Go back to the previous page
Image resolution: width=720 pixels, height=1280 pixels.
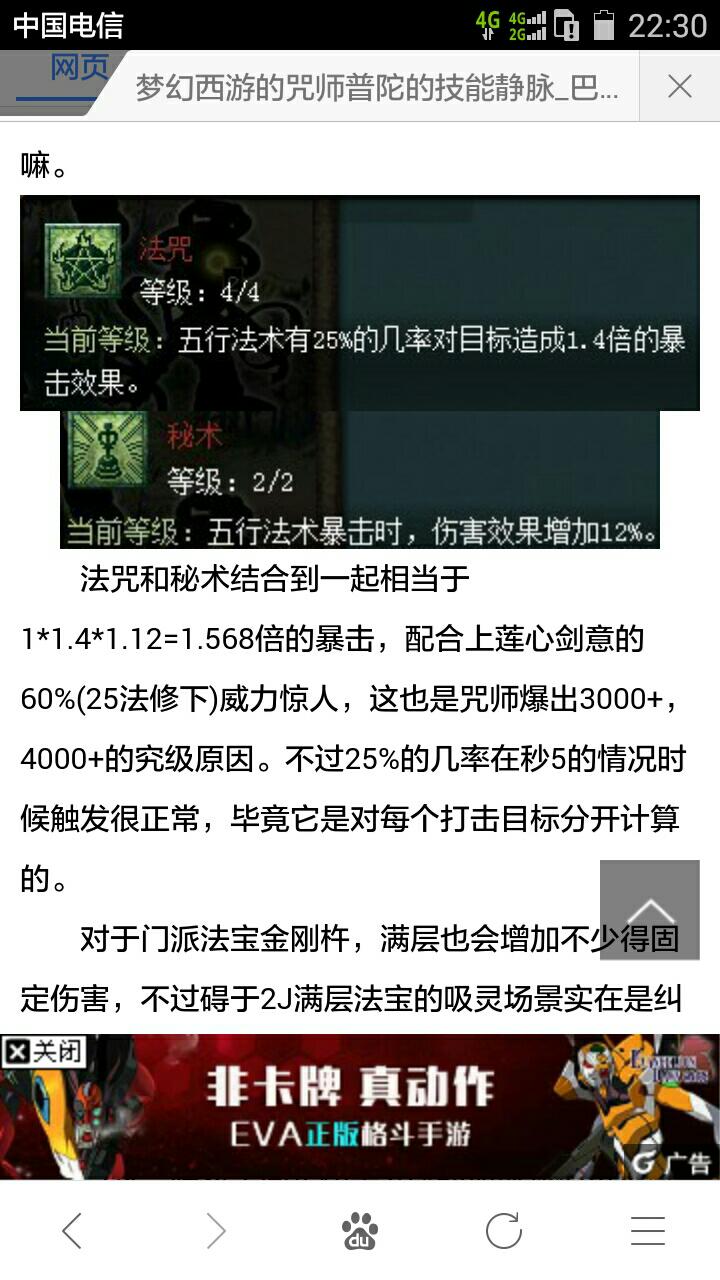pos(72,1231)
